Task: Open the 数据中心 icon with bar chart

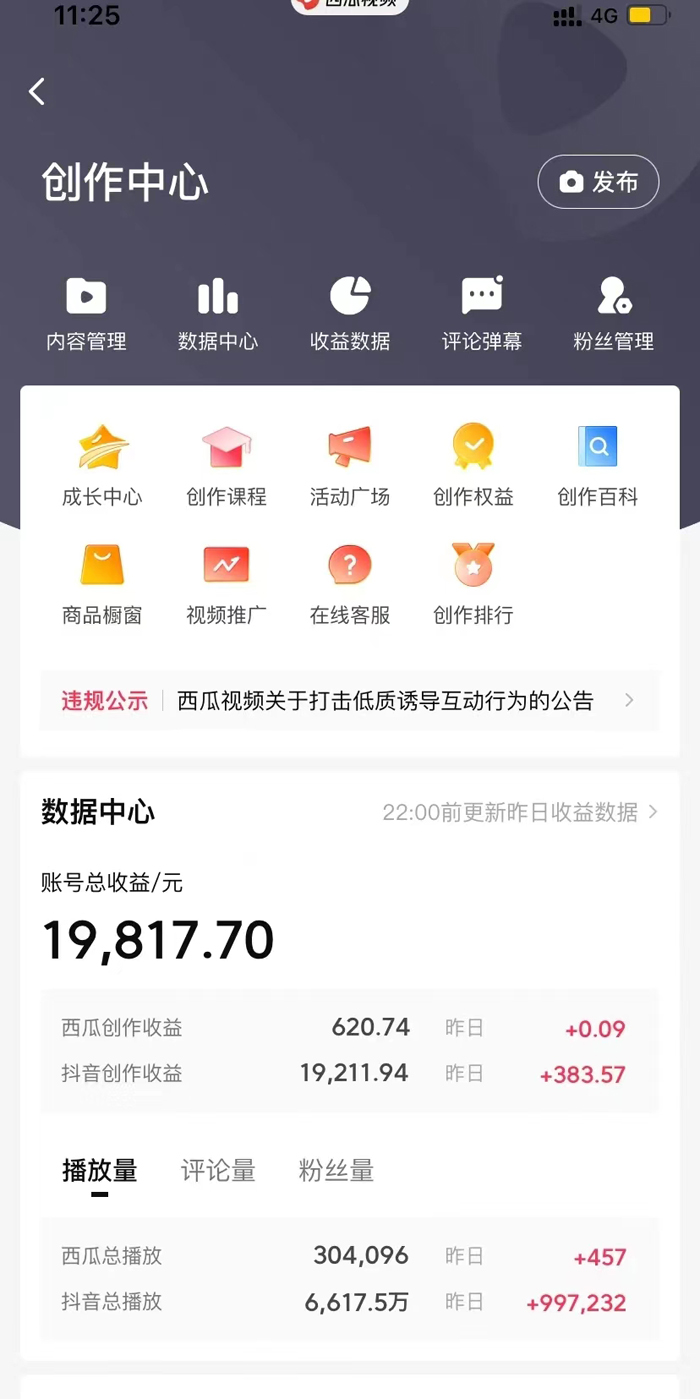Action: (x=218, y=314)
